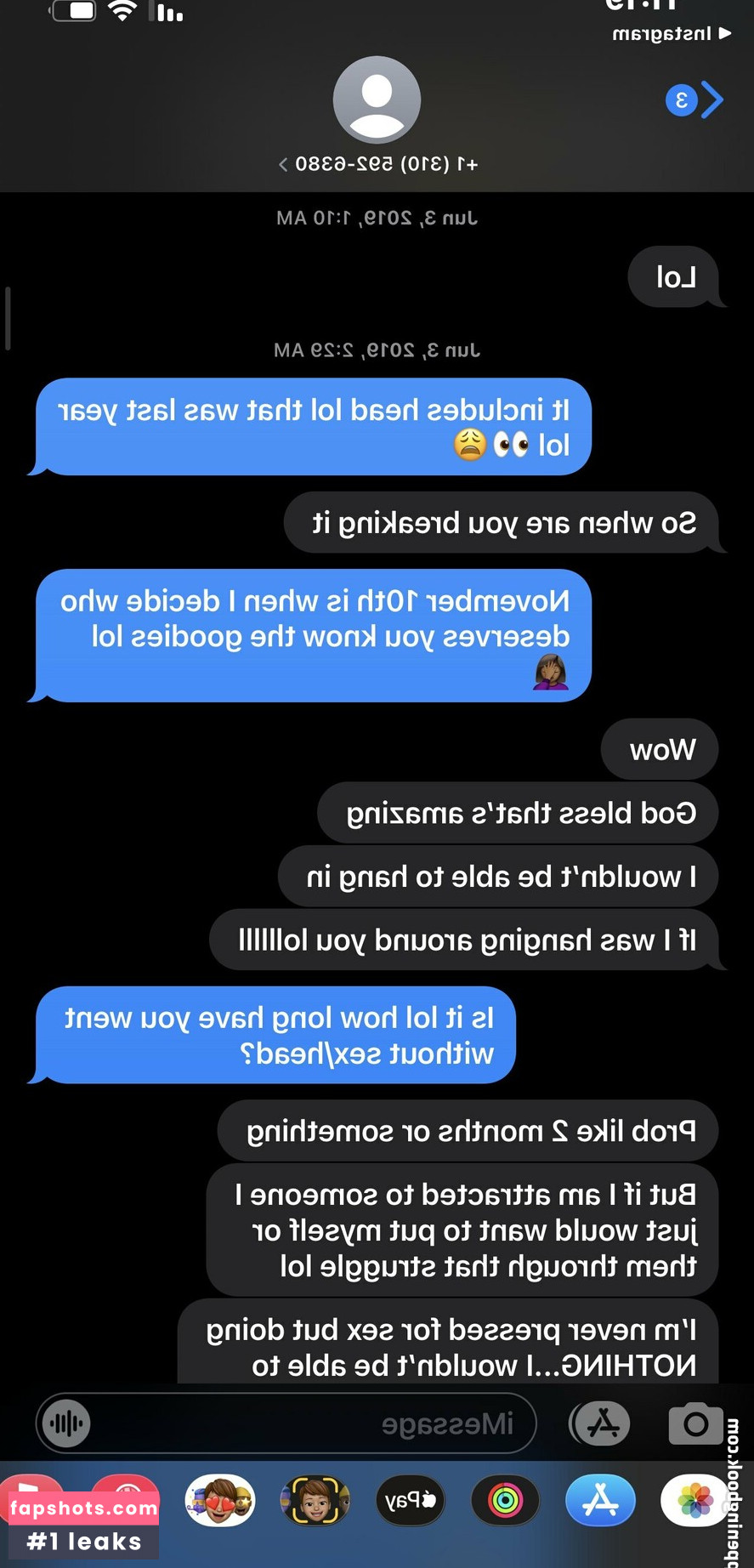Open the Animoji app in the drawer
Image resolution: width=754 pixels, height=1568 pixels.
click(315, 1502)
